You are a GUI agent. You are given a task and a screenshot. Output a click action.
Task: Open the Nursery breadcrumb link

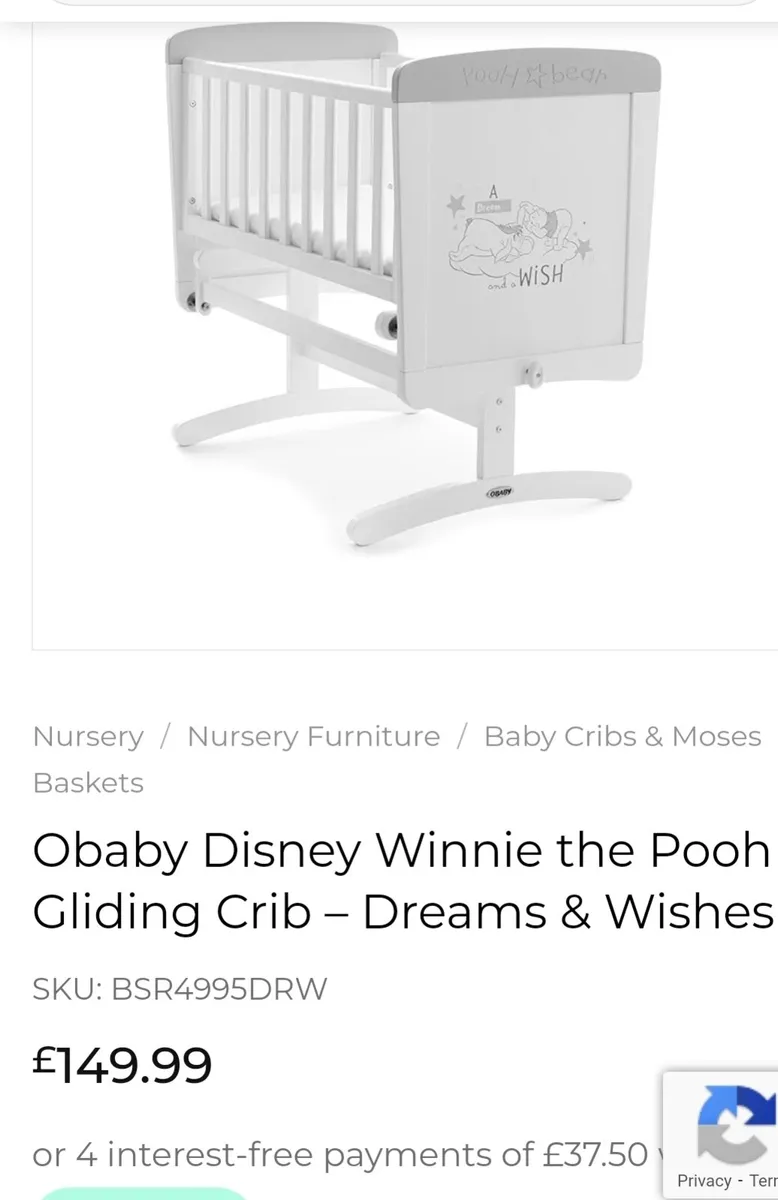point(88,736)
